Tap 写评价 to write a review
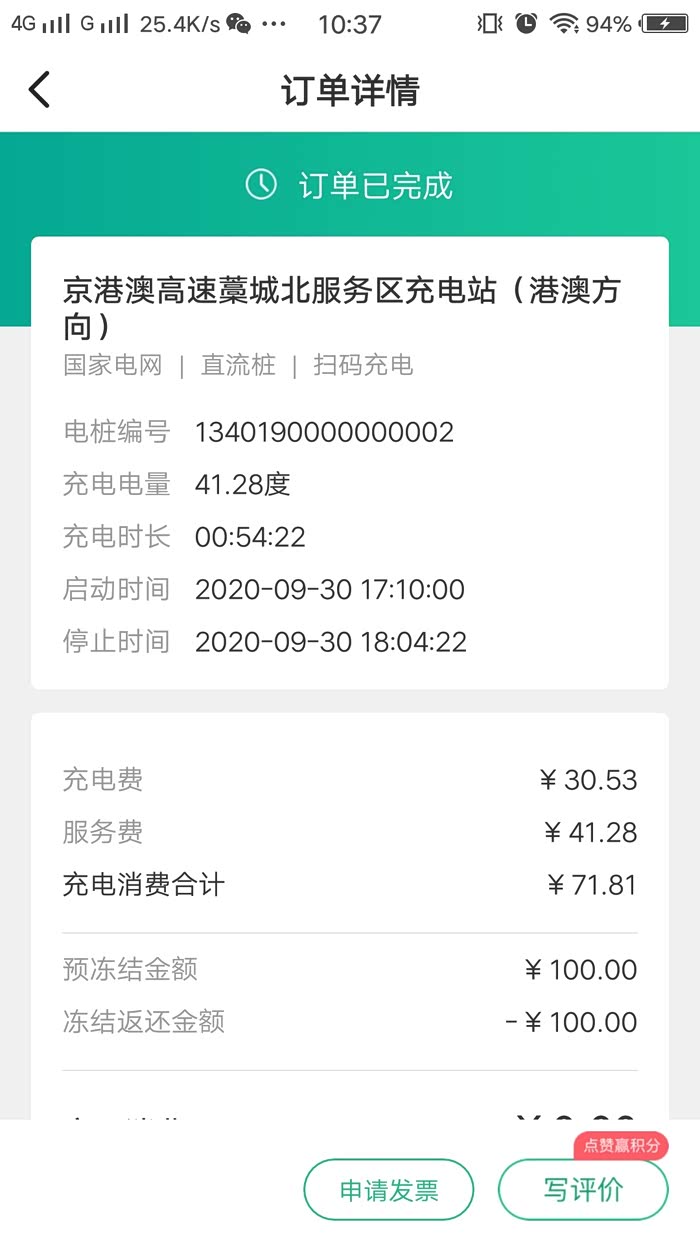The height and width of the screenshot is (1244, 700). point(583,1190)
